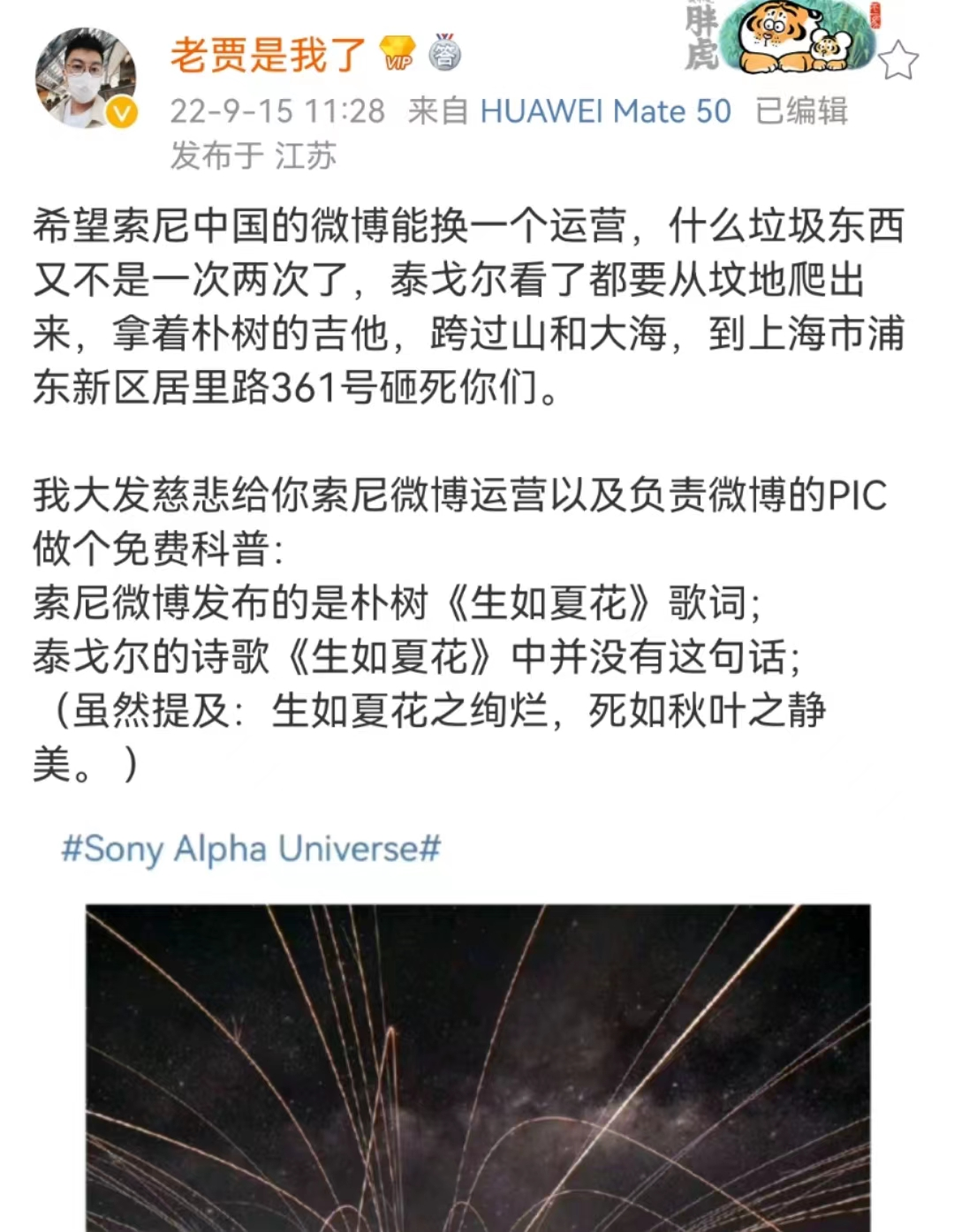Tap the VIP membership badge
Viewport: 954px width, 1232px height.
coord(397,55)
